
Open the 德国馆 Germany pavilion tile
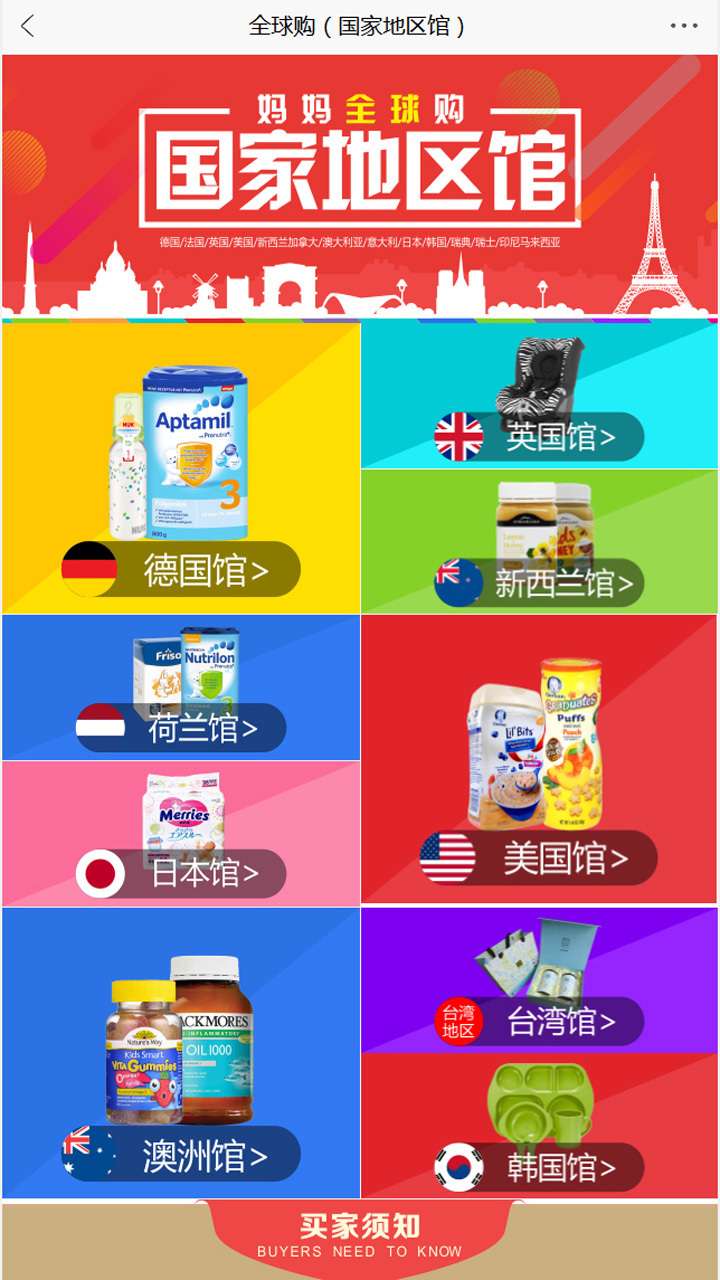(181, 468)
